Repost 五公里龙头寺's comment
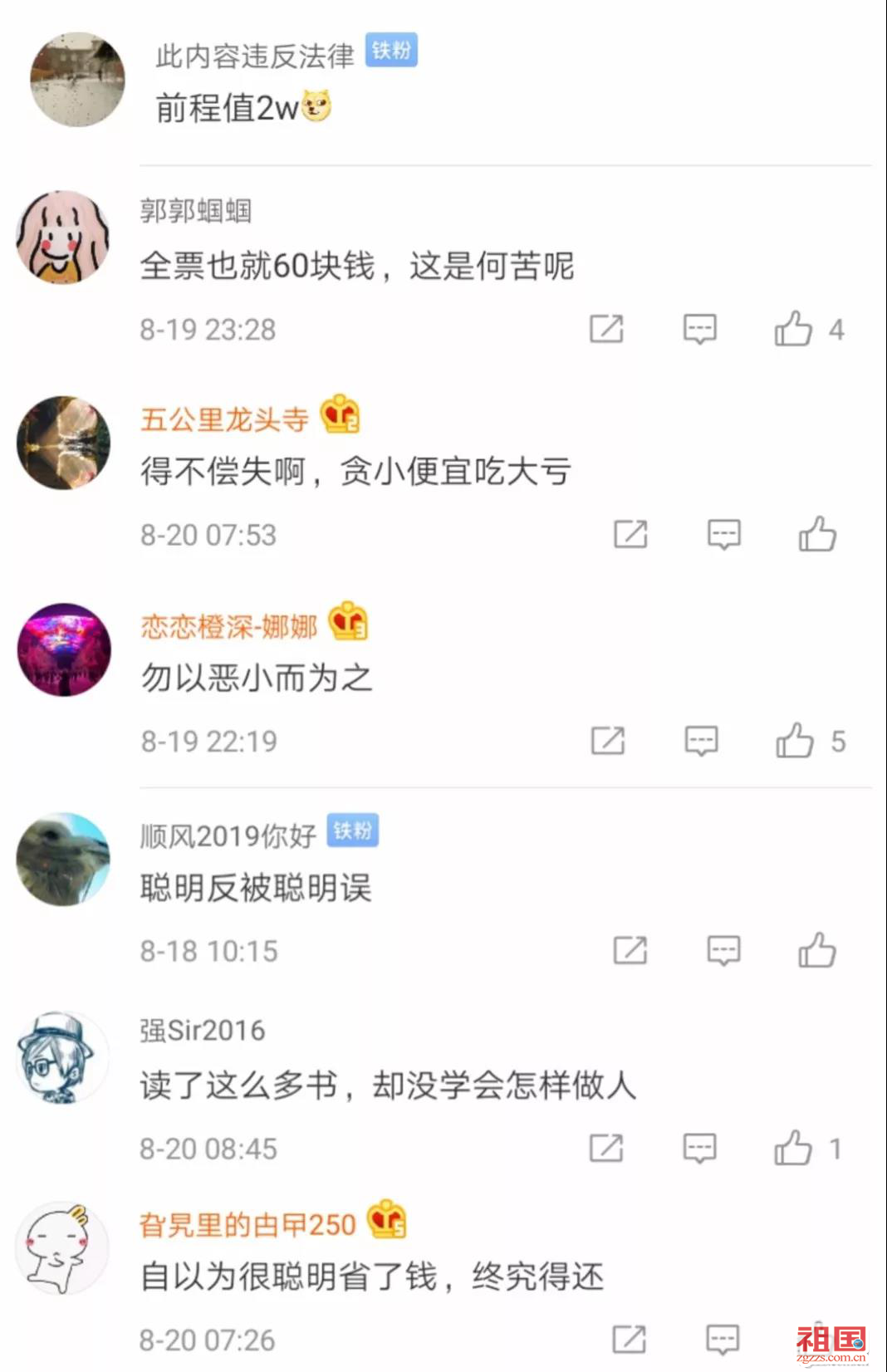The height and width of the screenshot is (1372, 887). coord(630,534)
